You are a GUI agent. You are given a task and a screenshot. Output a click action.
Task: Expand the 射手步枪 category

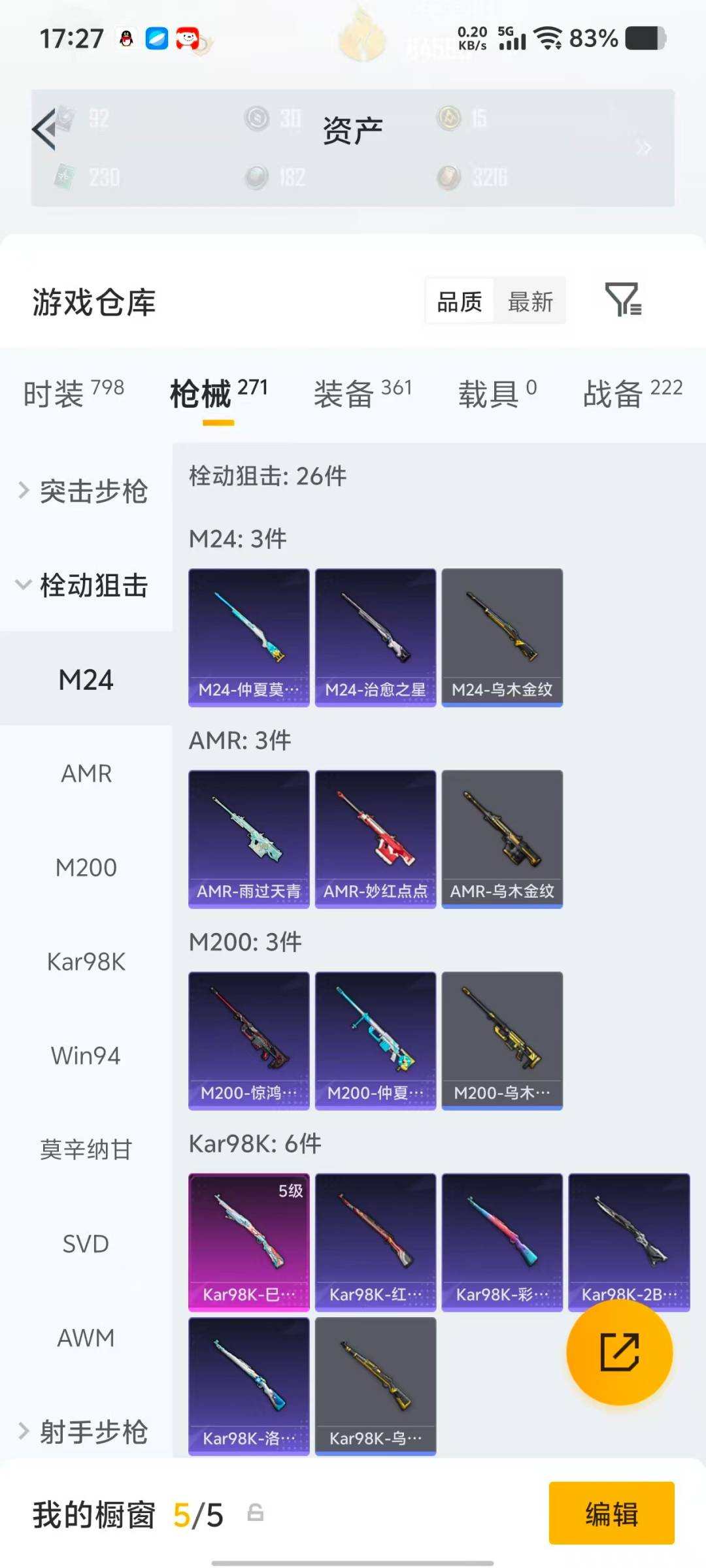click(x=92, y=1431)
